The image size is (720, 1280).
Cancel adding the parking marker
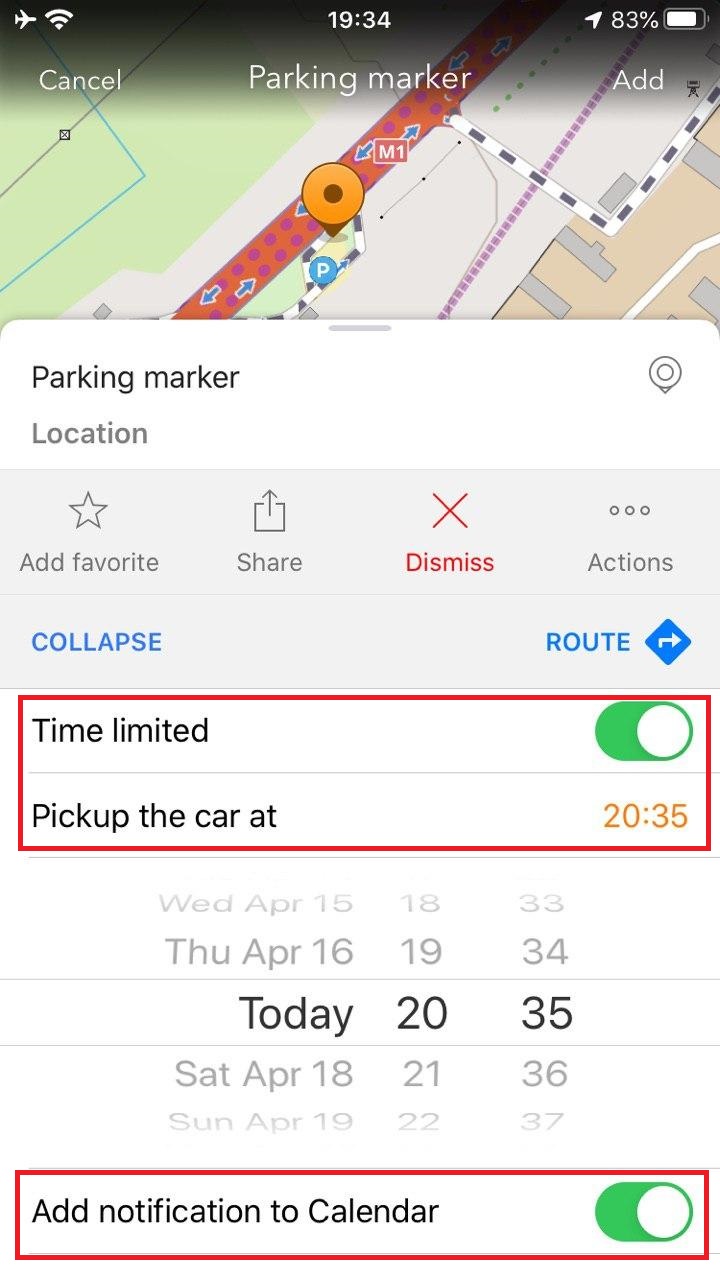tap(80, 80)
